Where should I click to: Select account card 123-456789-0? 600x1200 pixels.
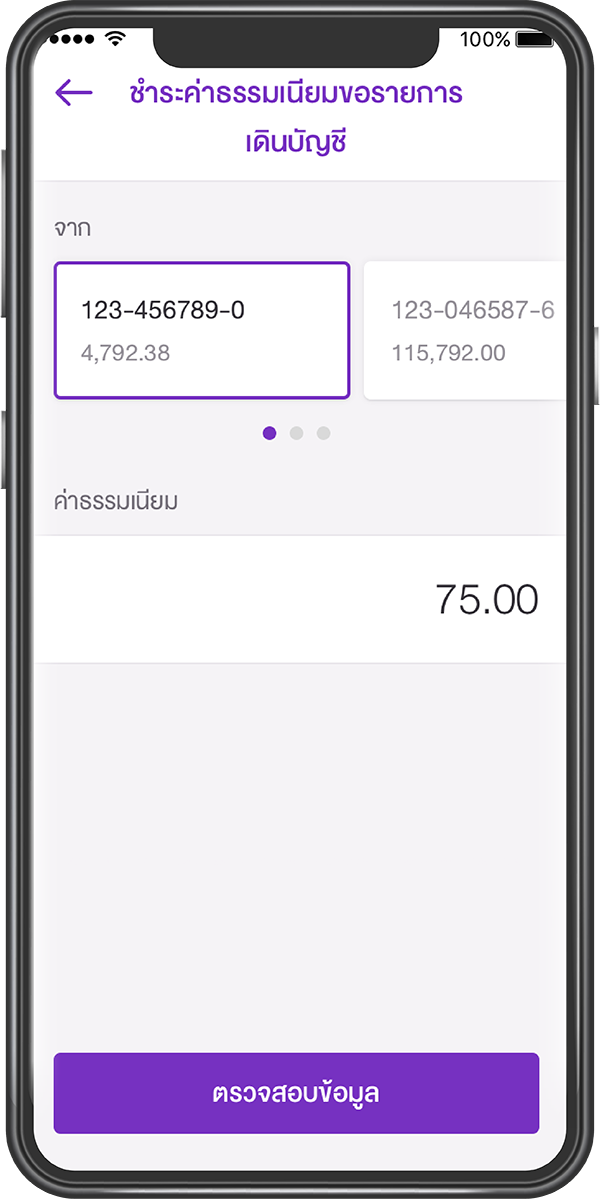[202, 331]
